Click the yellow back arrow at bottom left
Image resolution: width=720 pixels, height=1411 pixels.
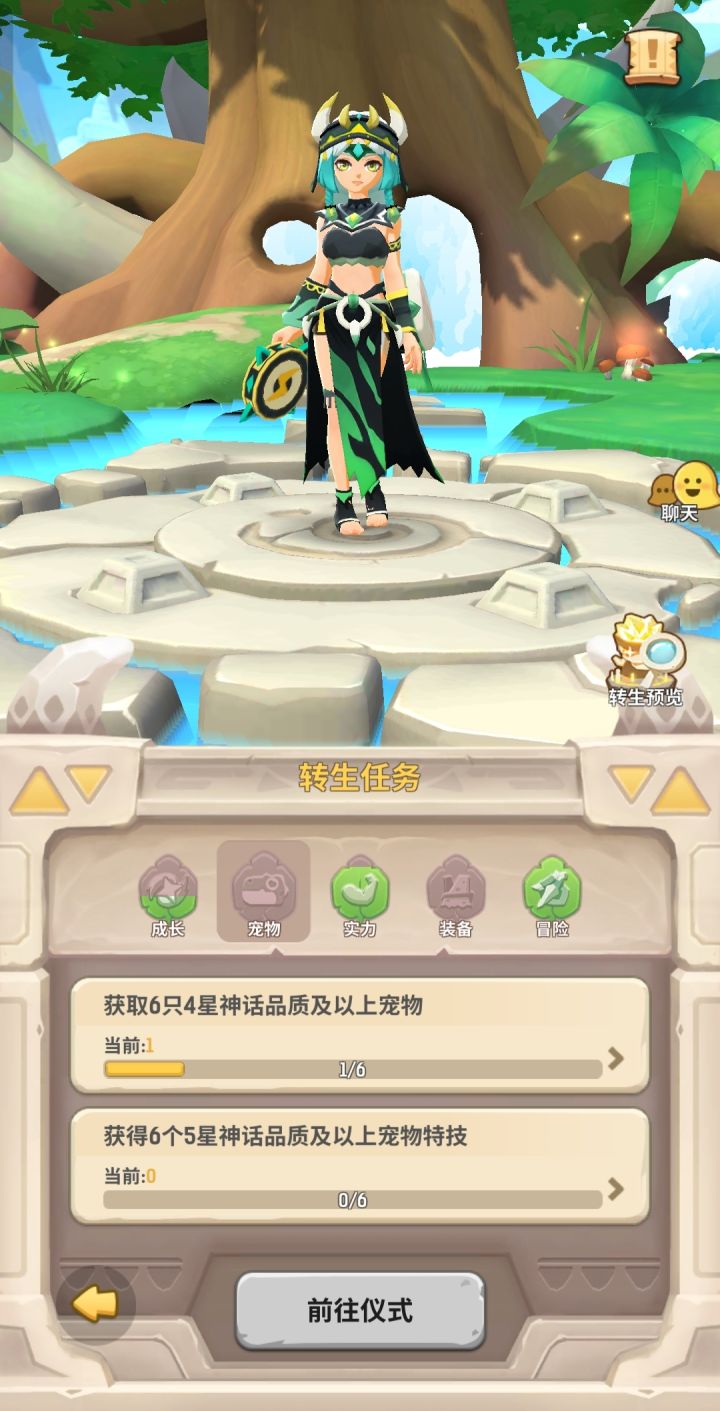tap(93, 1304)
